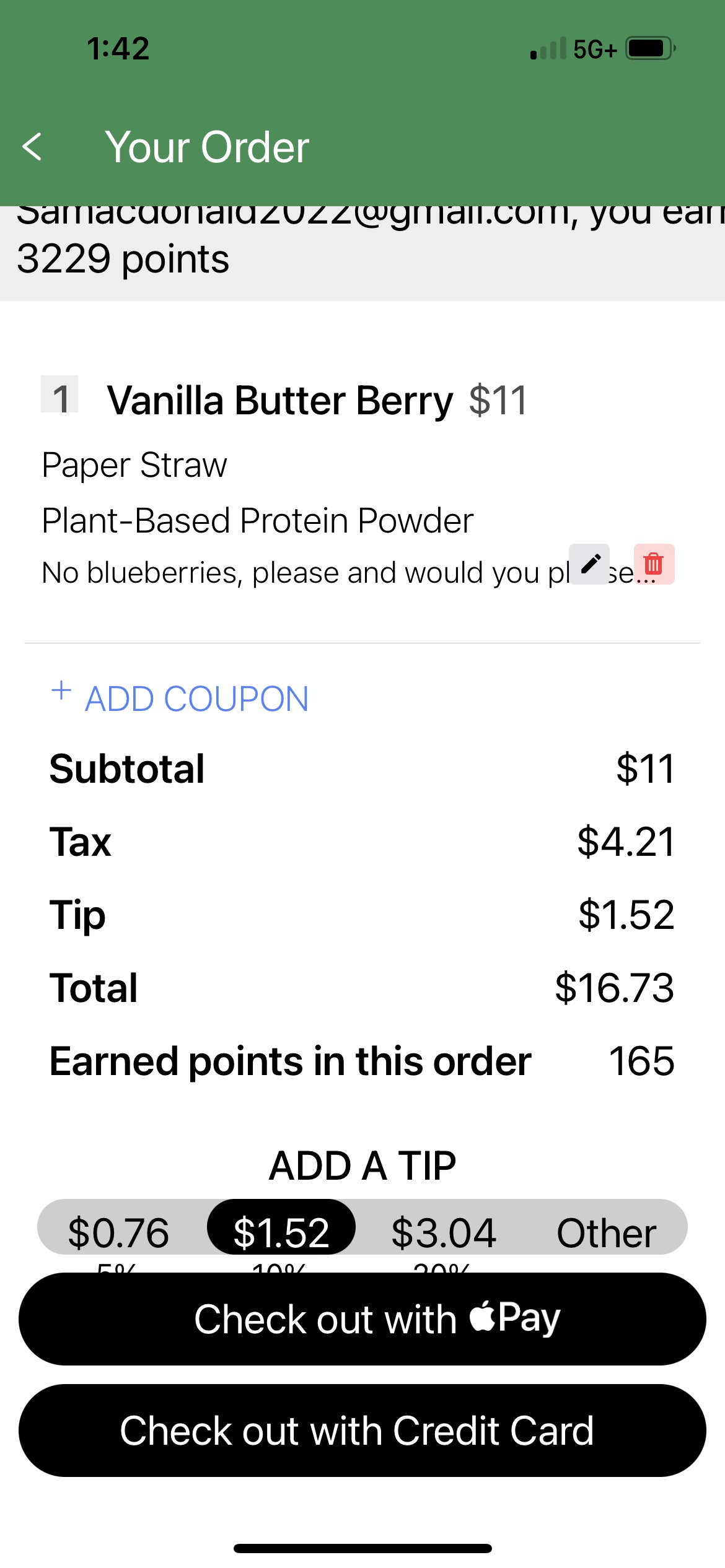
Task: Go back from Your Order
Action: [x=32, y=147]
